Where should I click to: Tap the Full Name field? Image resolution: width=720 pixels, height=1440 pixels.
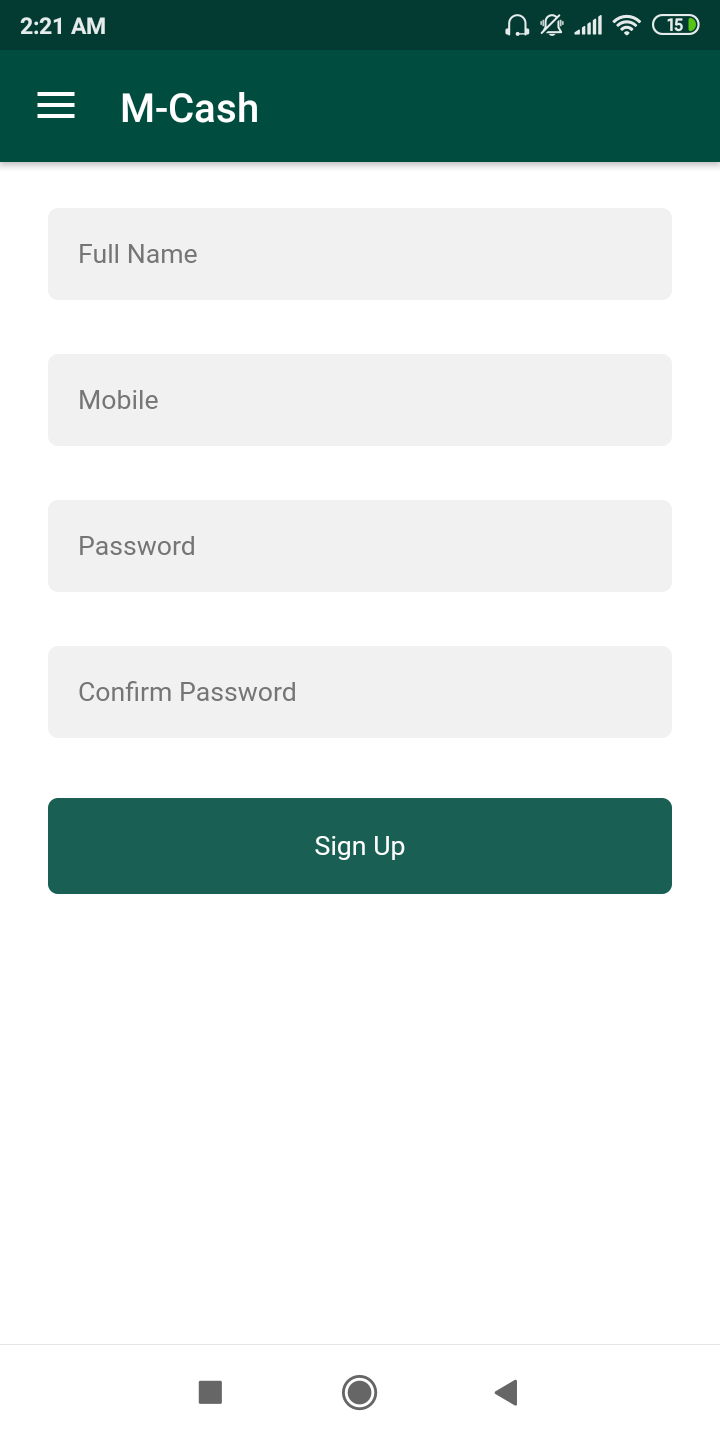click(x=360, y=254)
